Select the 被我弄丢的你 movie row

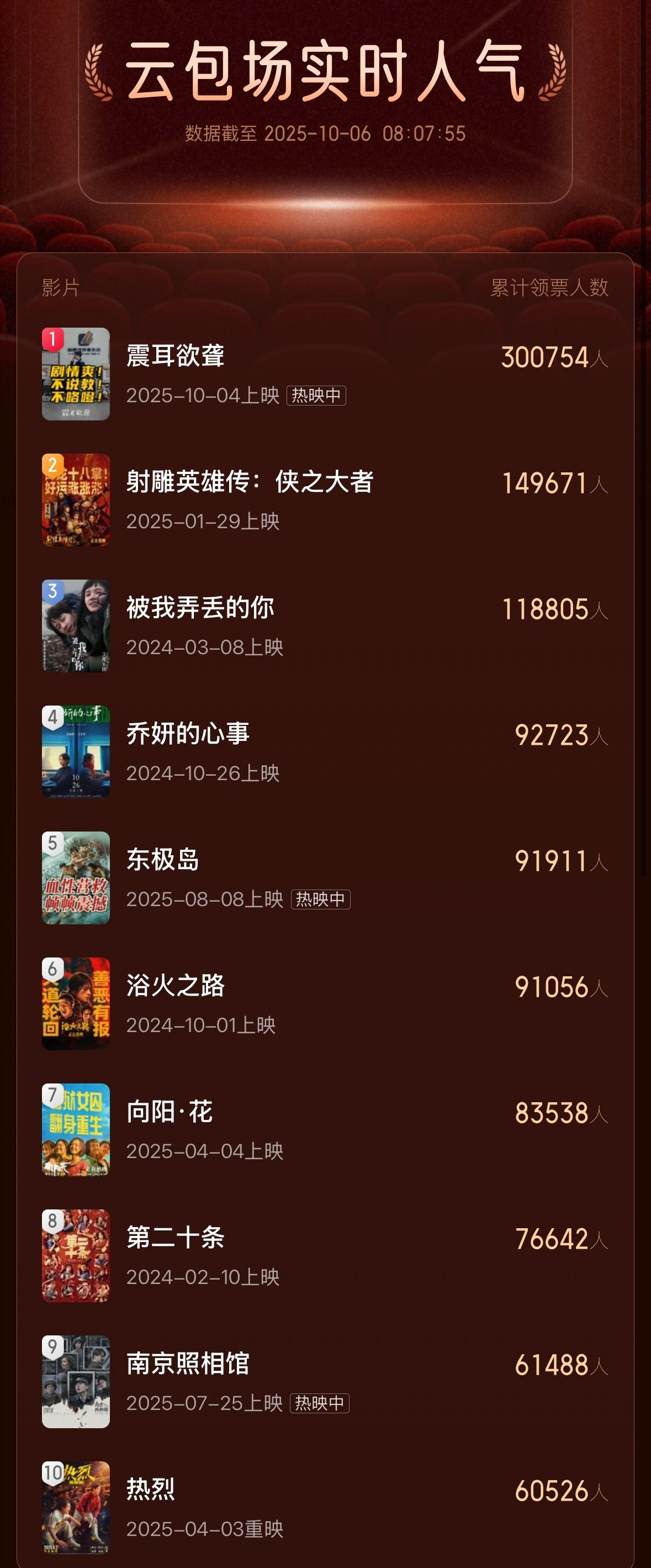pos(200,608)
